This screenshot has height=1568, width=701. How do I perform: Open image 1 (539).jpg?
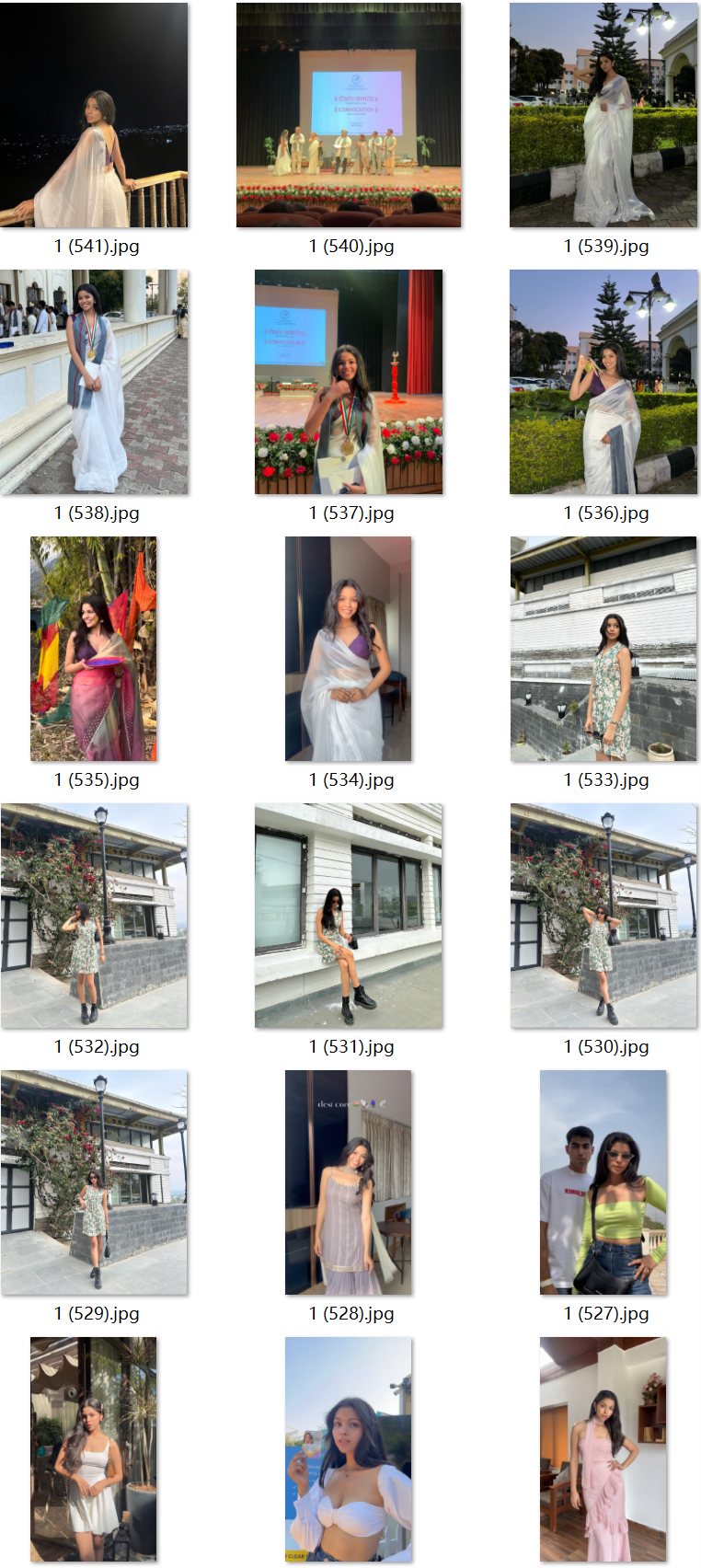coord(603,115)
